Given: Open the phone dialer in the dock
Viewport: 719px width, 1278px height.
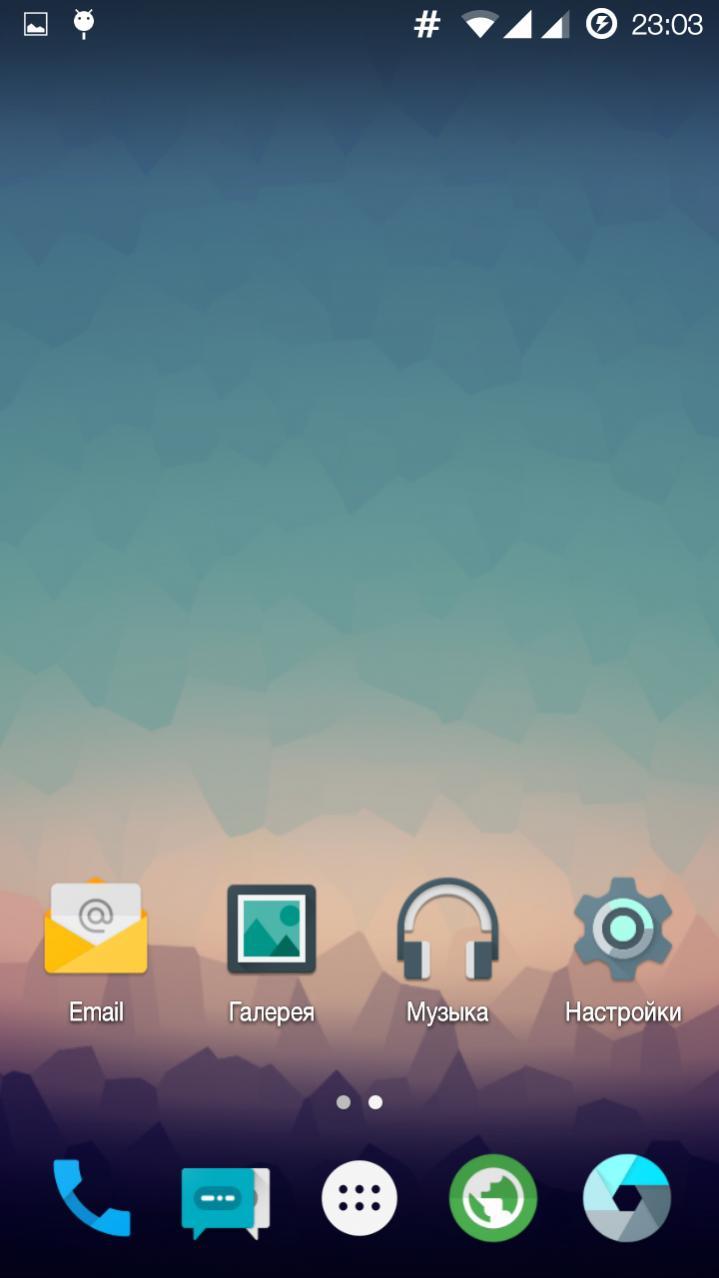Looking at the screenshot, I should coord(91,1197).
